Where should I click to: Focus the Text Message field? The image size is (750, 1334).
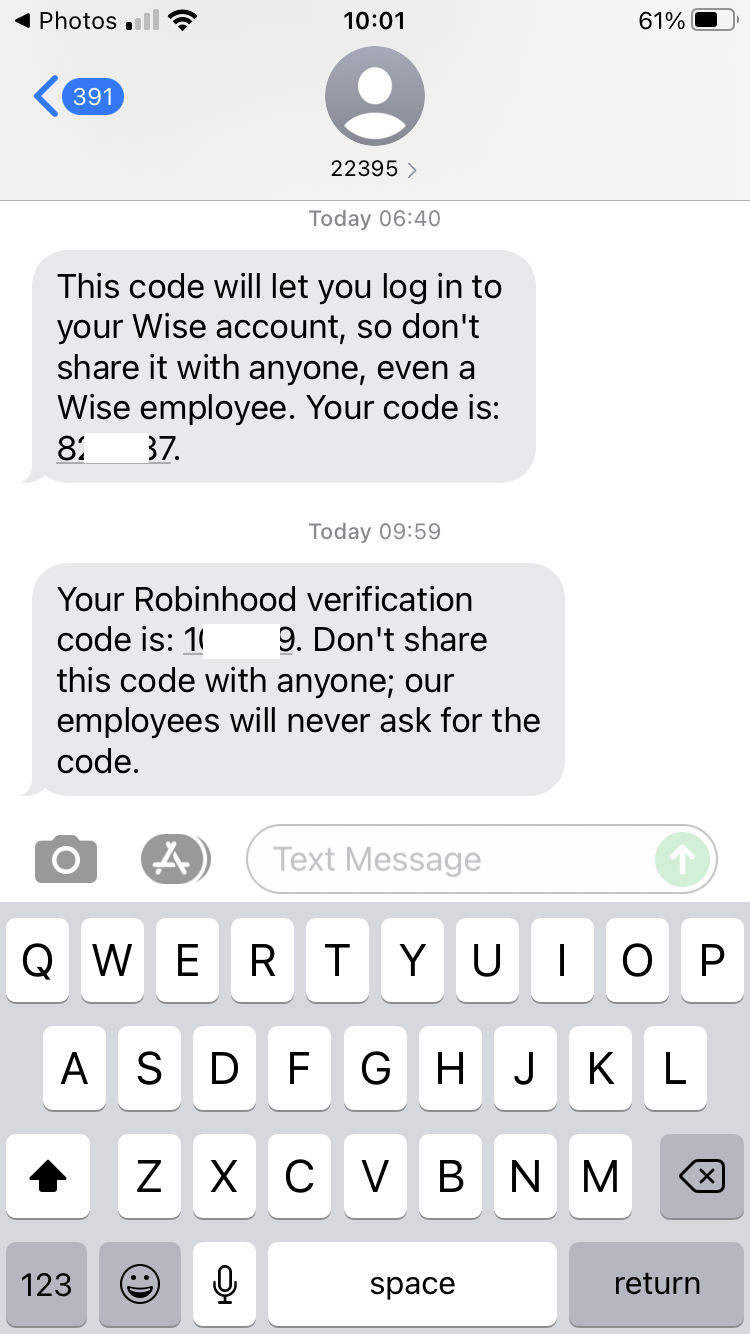point(450,859)
